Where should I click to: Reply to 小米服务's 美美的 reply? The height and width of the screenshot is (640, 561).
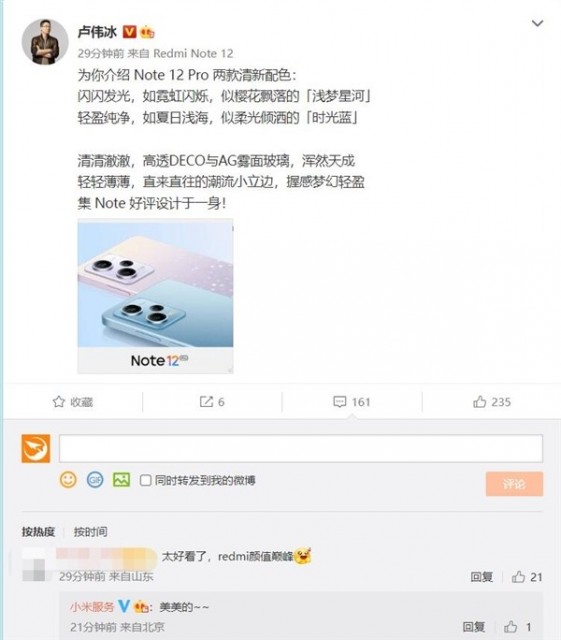point(474,627)
